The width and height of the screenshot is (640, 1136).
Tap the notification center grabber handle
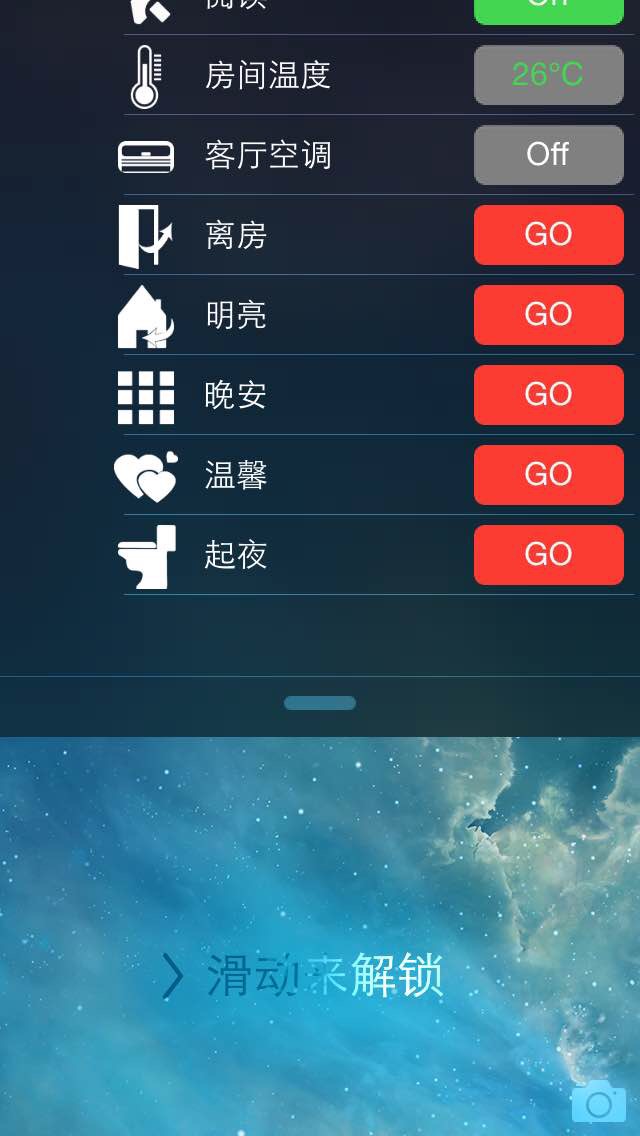(x=320, y=703)
